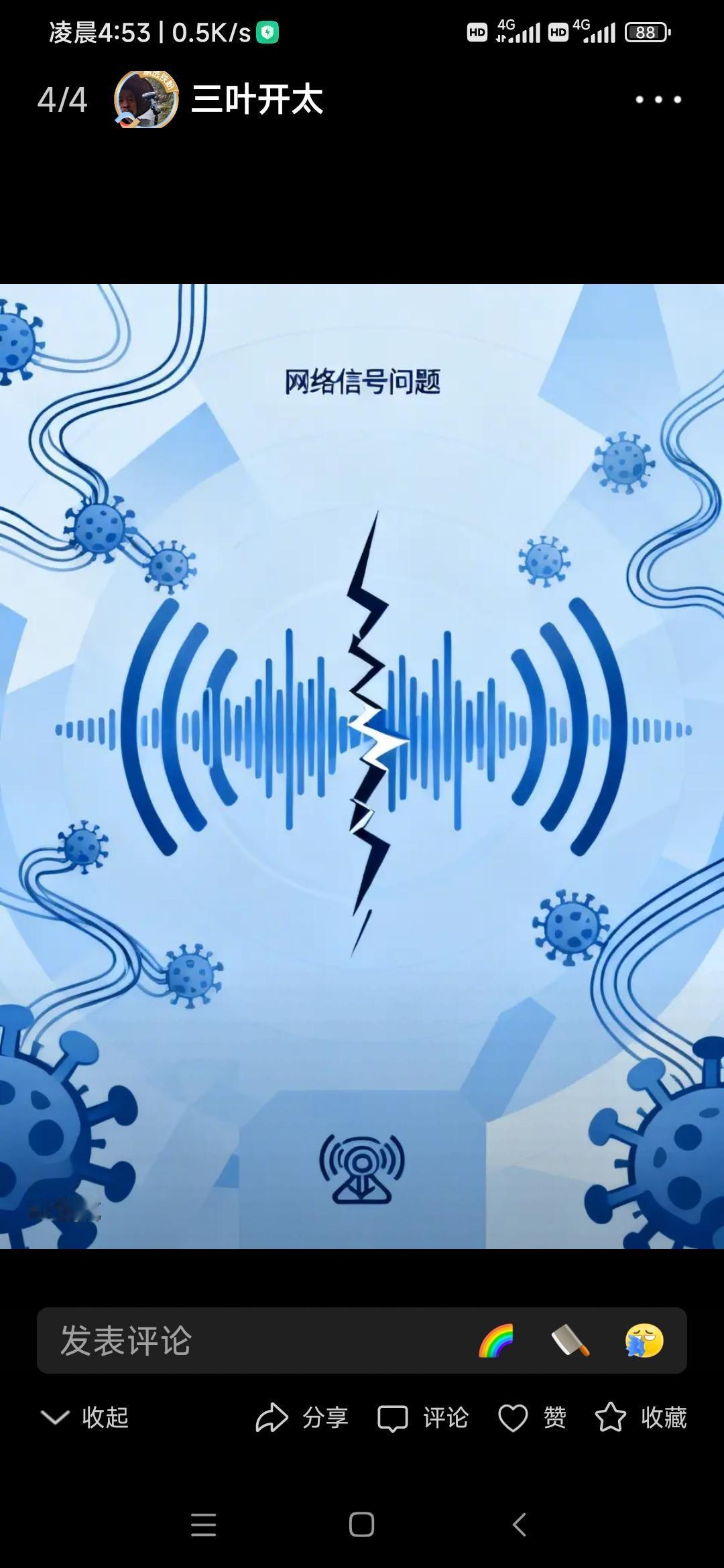Save the post with 收藏
The image size is (724, 1568).
click(641, 1417)
